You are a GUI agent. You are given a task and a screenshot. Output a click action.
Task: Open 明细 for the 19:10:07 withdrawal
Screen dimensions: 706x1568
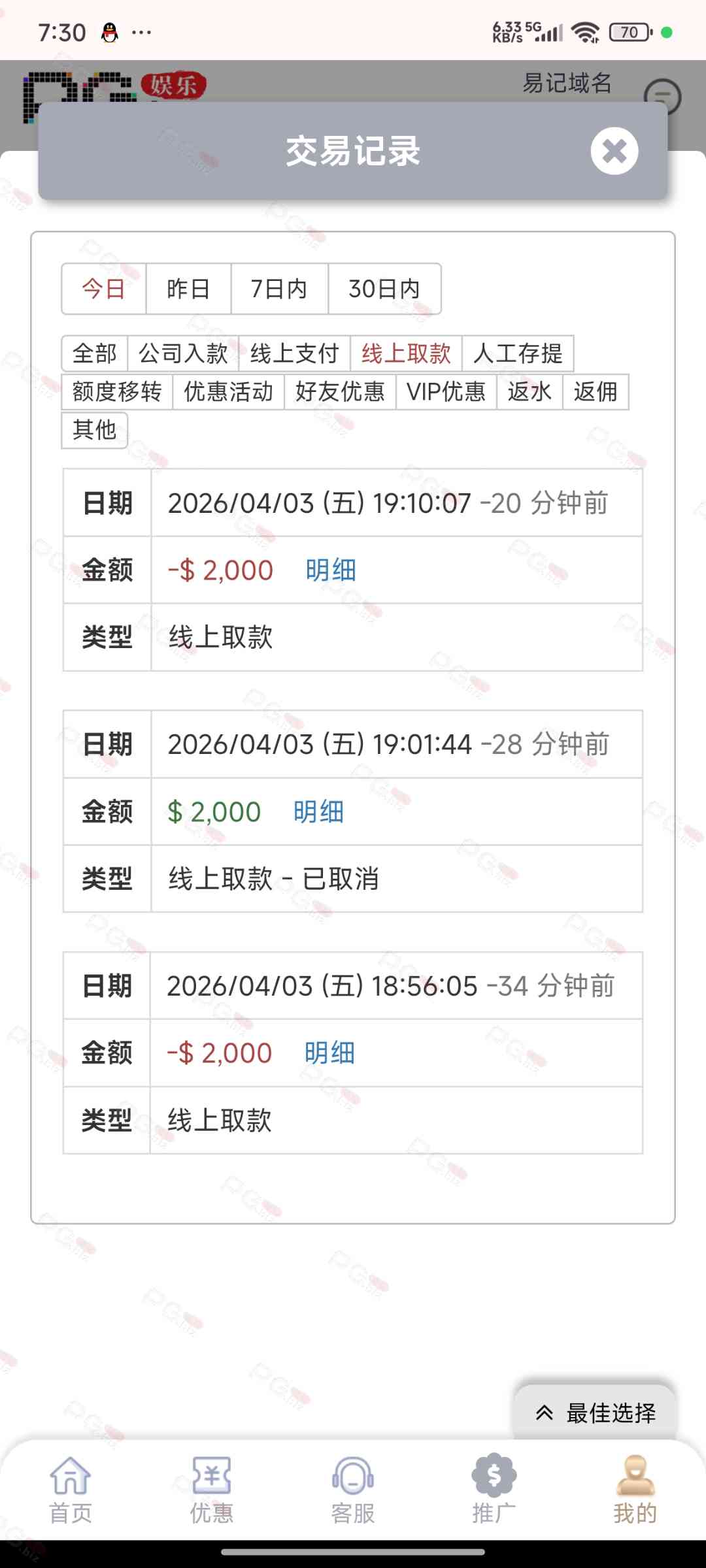pos(331,570)
